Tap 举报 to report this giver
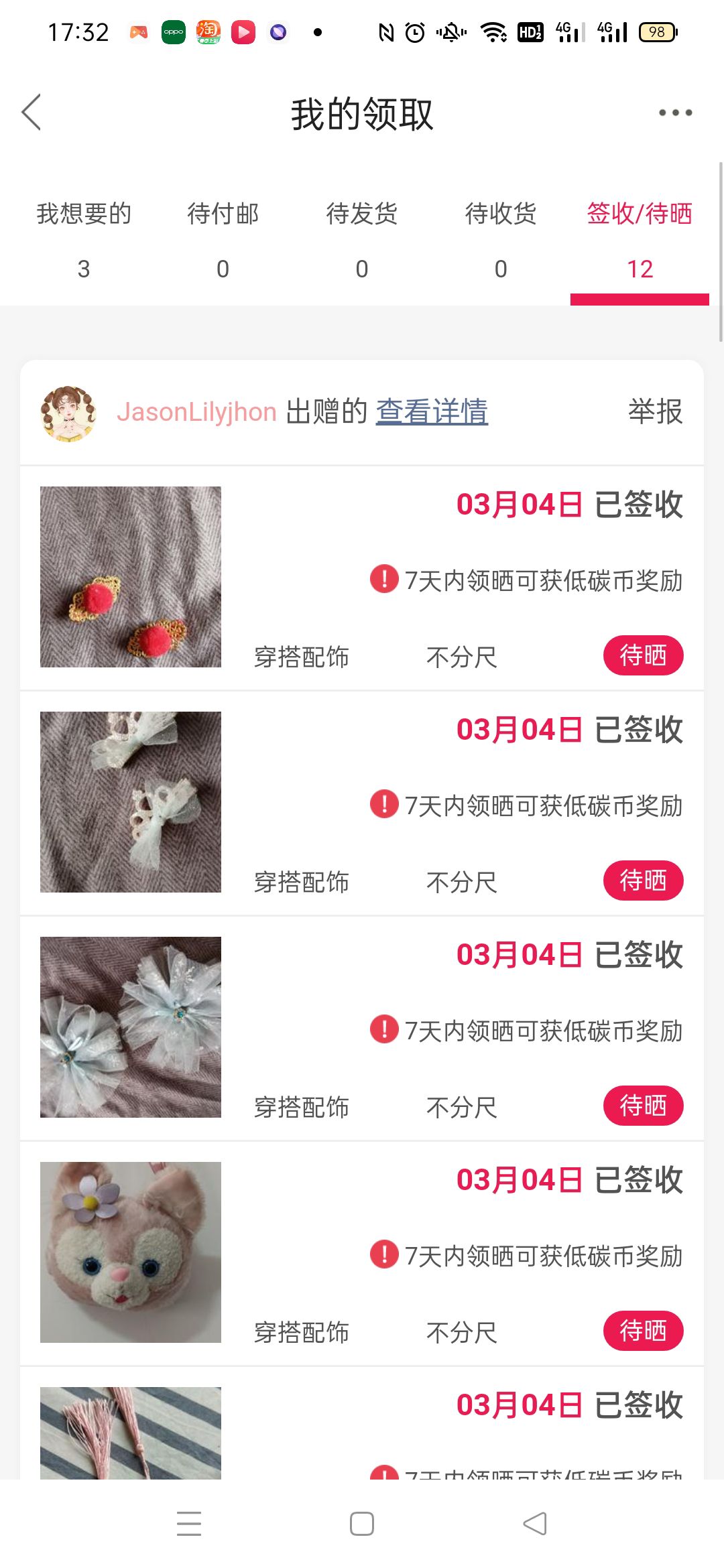 click(x=655, y=411)
